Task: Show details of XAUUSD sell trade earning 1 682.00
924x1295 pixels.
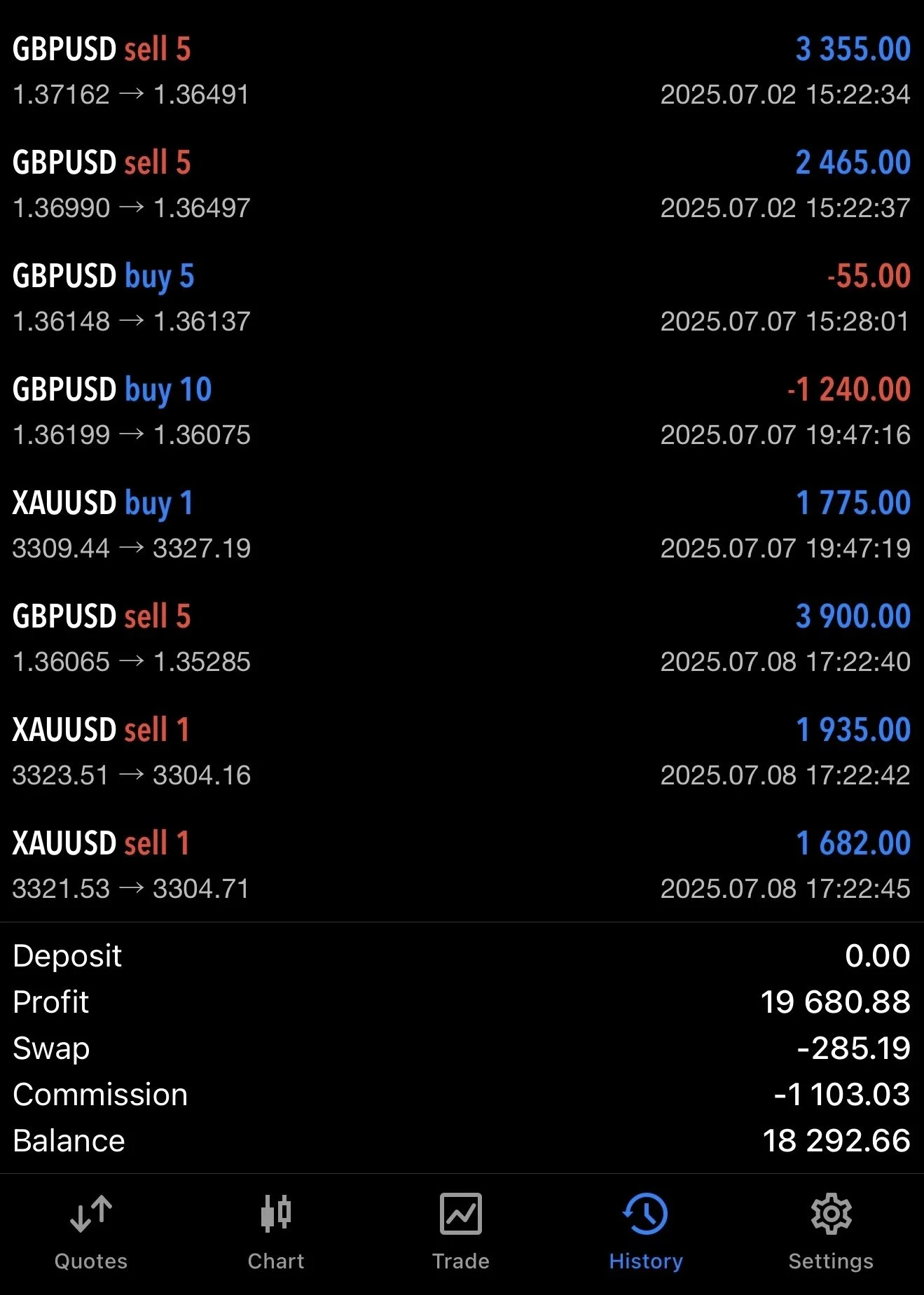Action: click(461, 866)
